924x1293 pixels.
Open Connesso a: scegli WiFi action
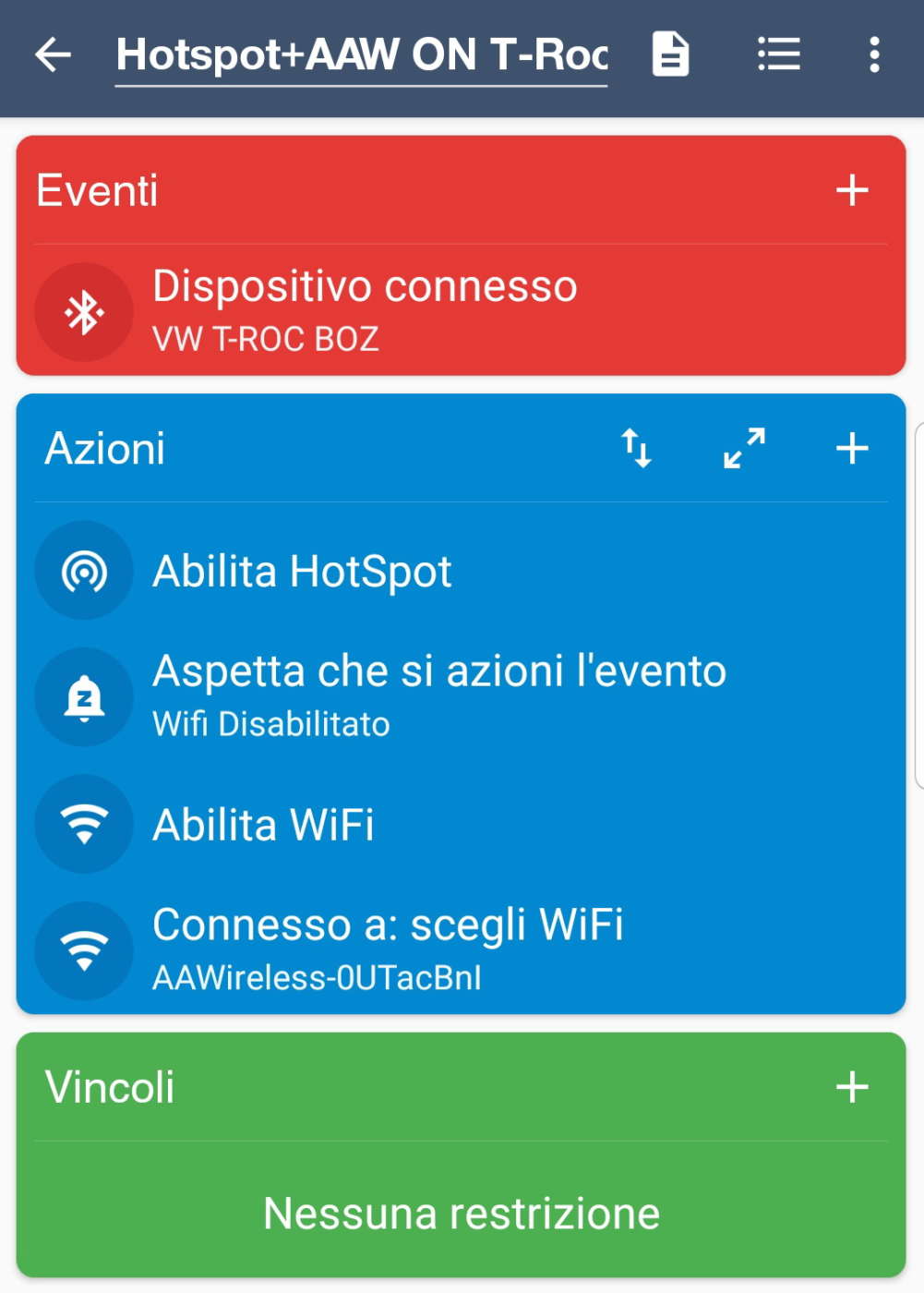388,949
